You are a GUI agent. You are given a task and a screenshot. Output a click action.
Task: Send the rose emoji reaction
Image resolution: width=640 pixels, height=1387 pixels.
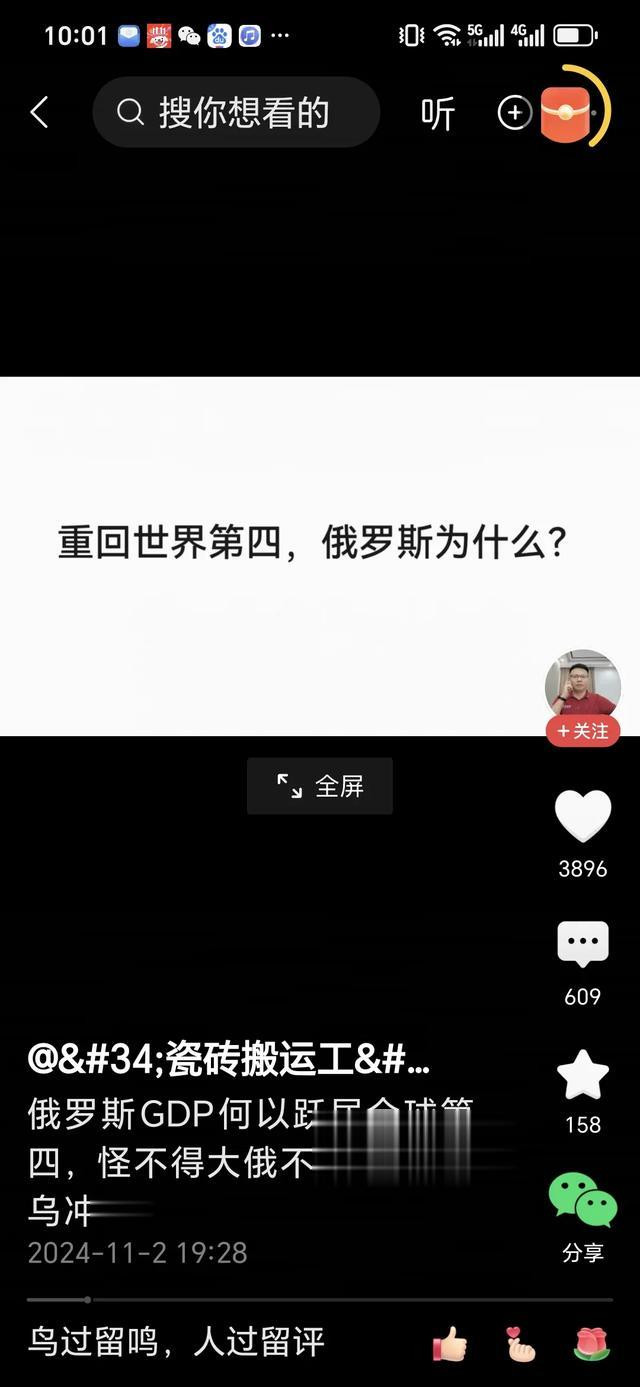tap(592, 1344)
